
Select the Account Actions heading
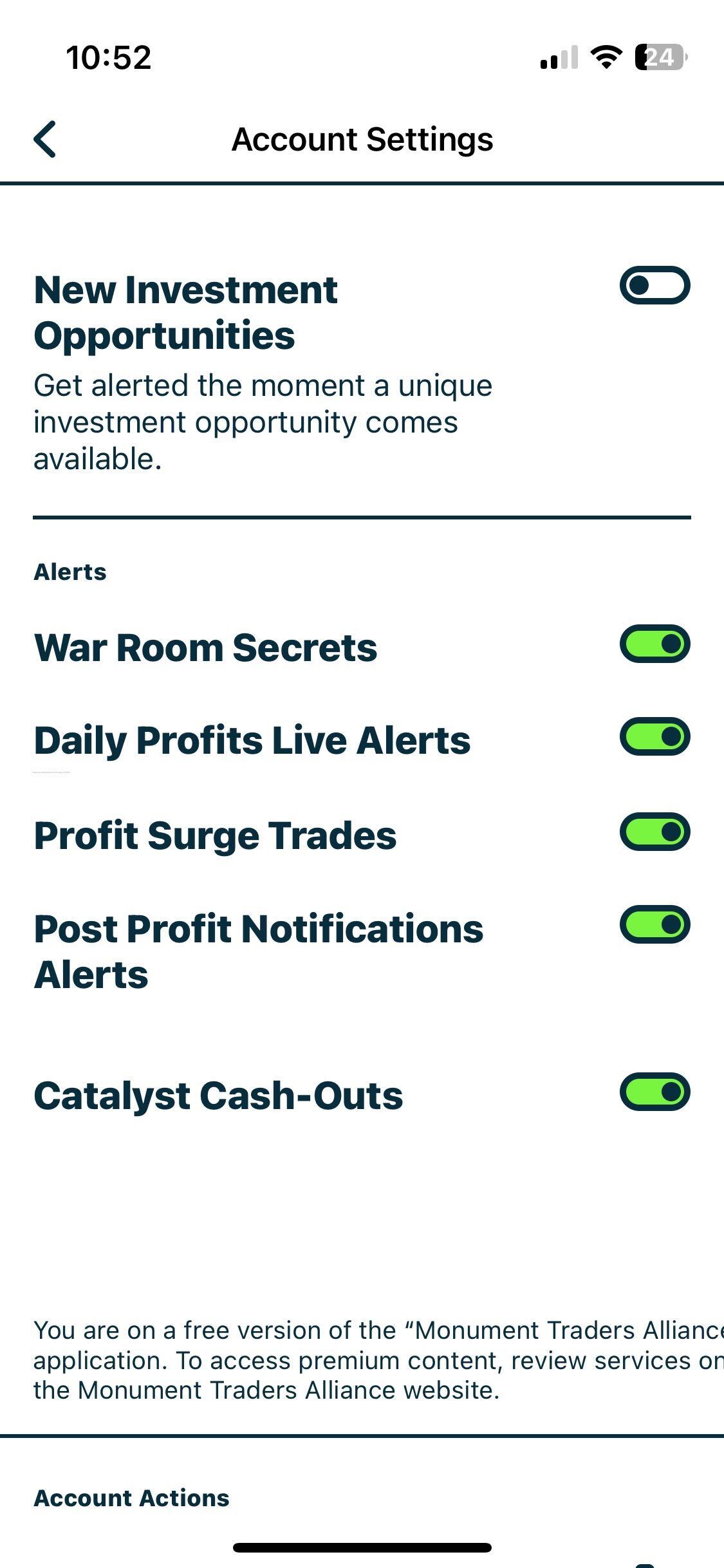point(131,1498)
